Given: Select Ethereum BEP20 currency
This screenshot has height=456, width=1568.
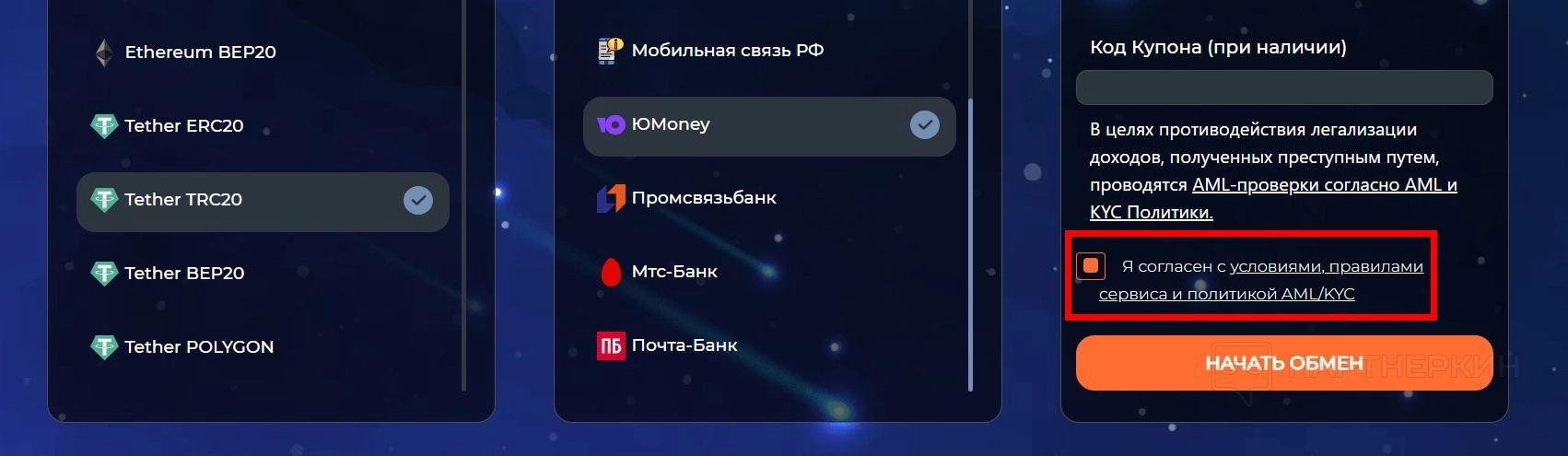Looking at the screenshot, I should 200,53.
